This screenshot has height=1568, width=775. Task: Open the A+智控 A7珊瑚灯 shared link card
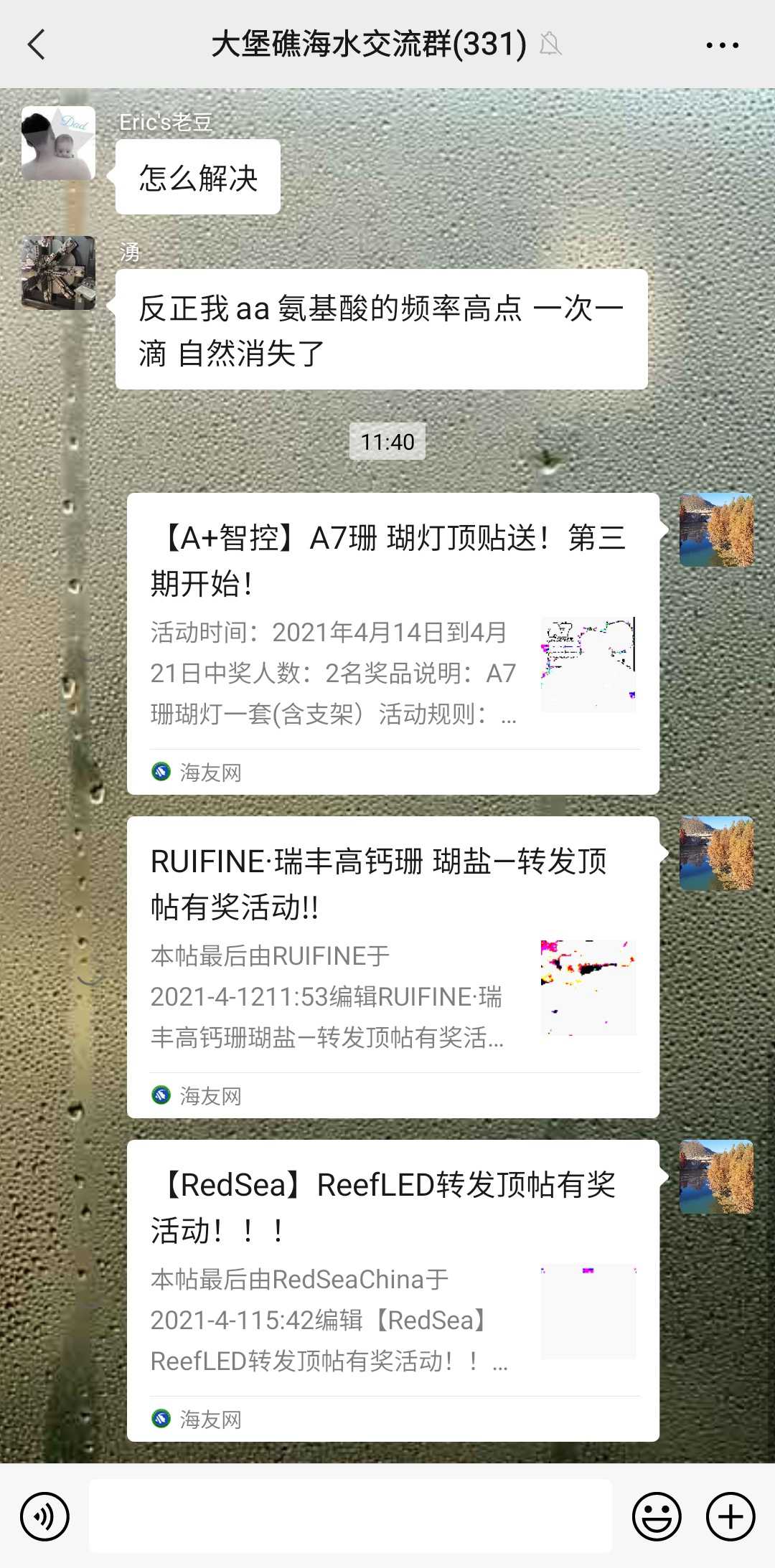(x=393, y=643)
